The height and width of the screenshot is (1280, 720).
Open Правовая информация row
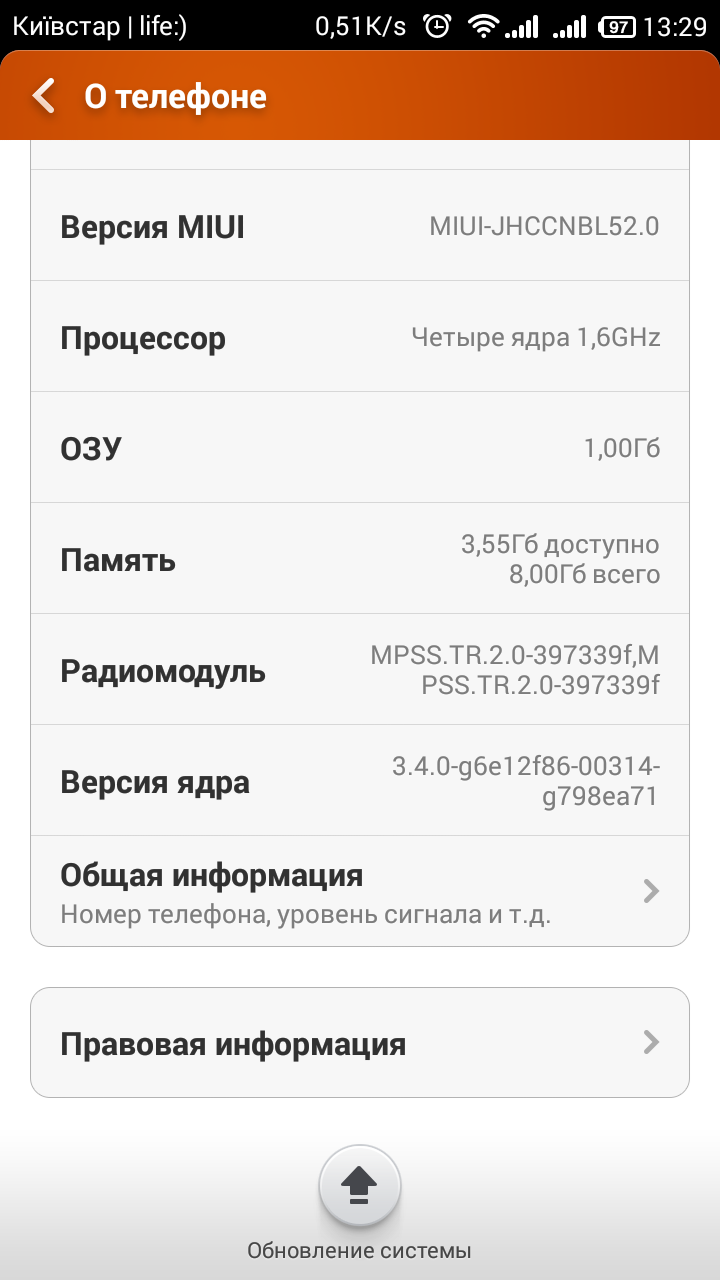(360, 1043)
